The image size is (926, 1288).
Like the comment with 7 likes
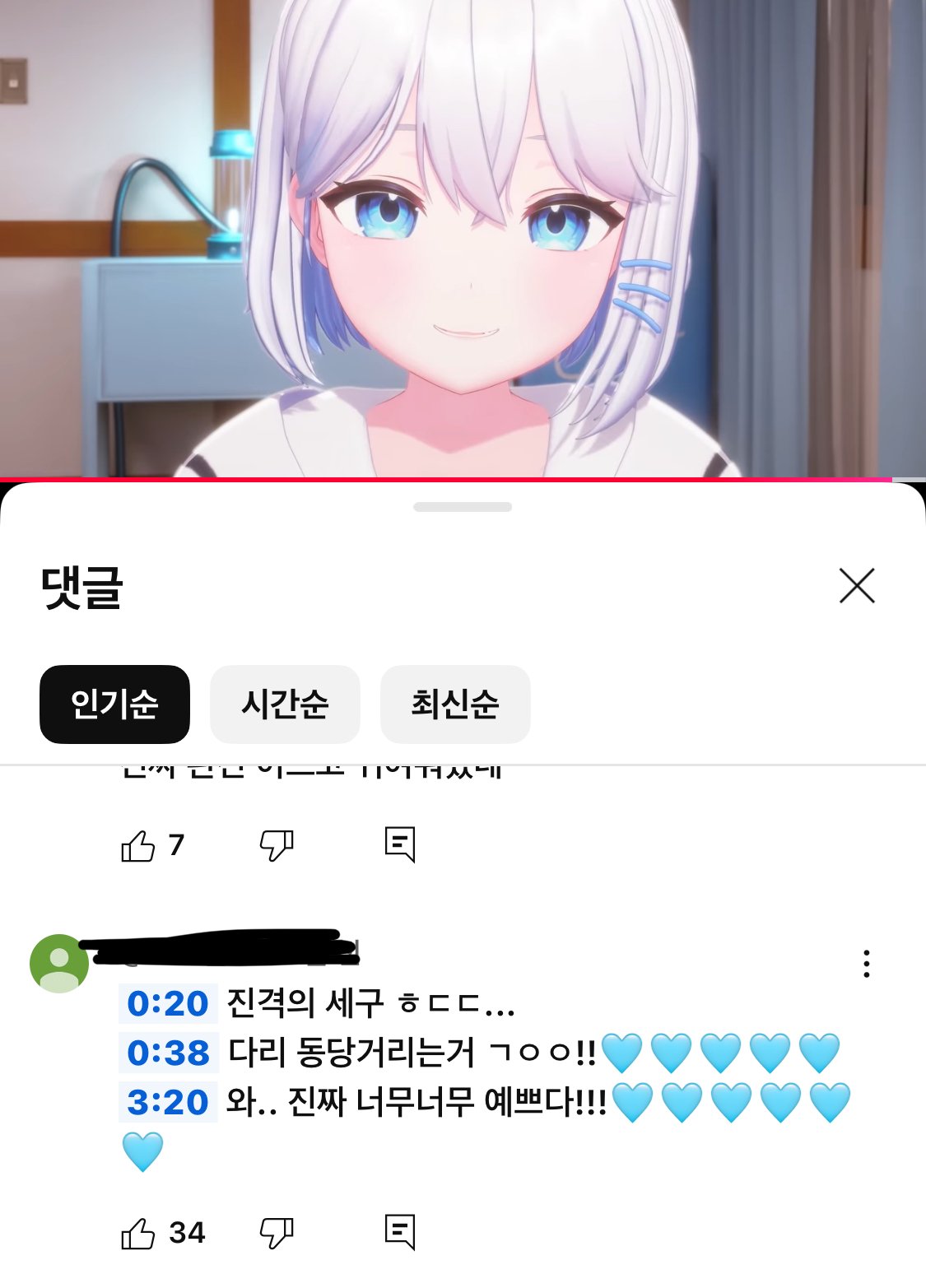(138, 845)
